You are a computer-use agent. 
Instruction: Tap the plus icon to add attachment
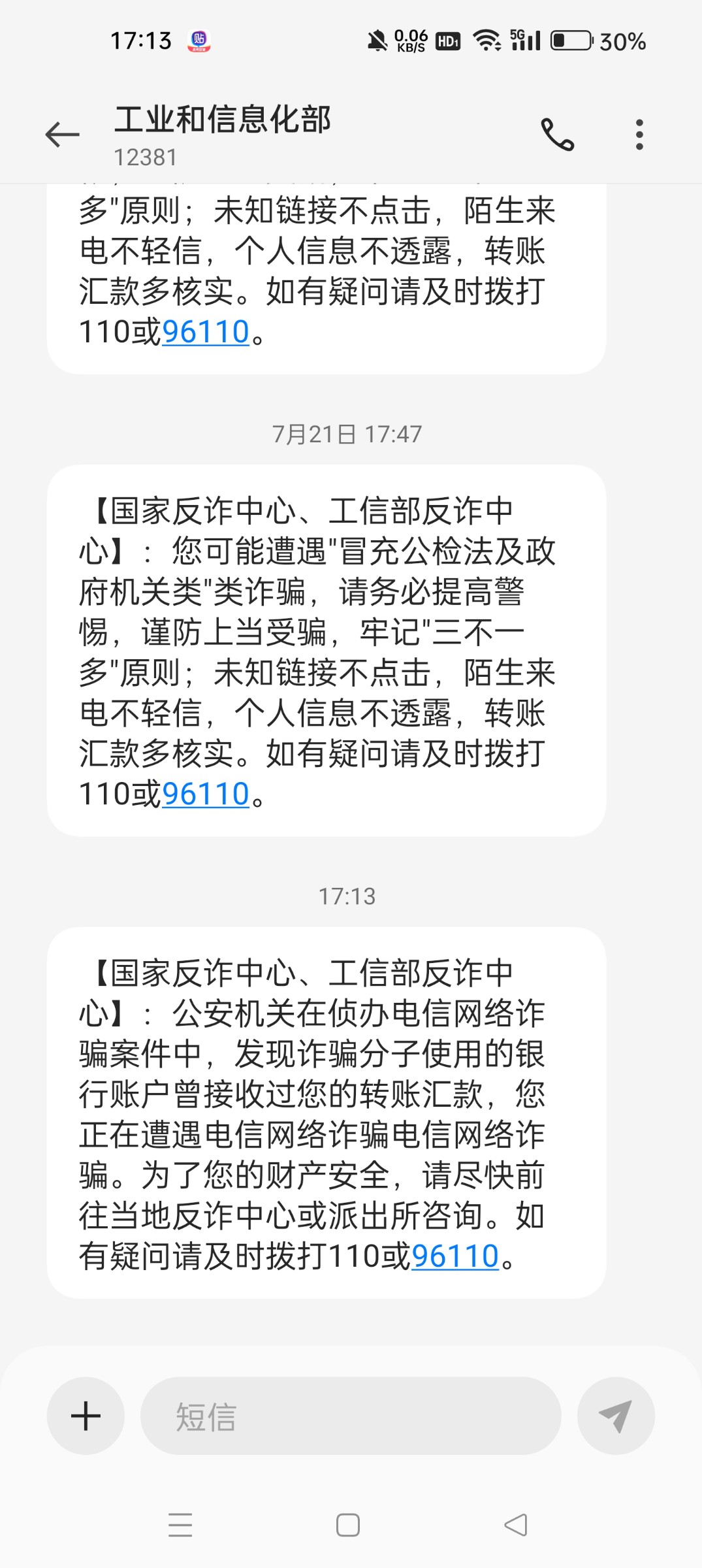(86, 1416)
